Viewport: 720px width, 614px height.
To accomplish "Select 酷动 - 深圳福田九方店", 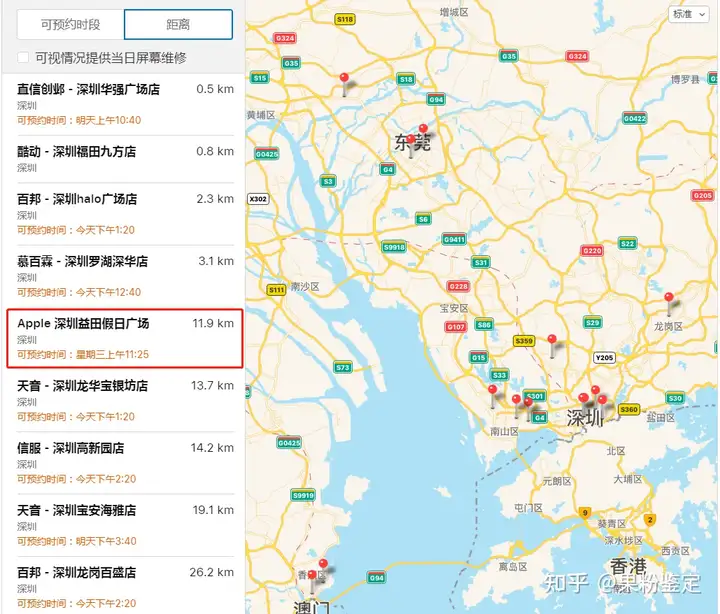I will click(125, 159).
